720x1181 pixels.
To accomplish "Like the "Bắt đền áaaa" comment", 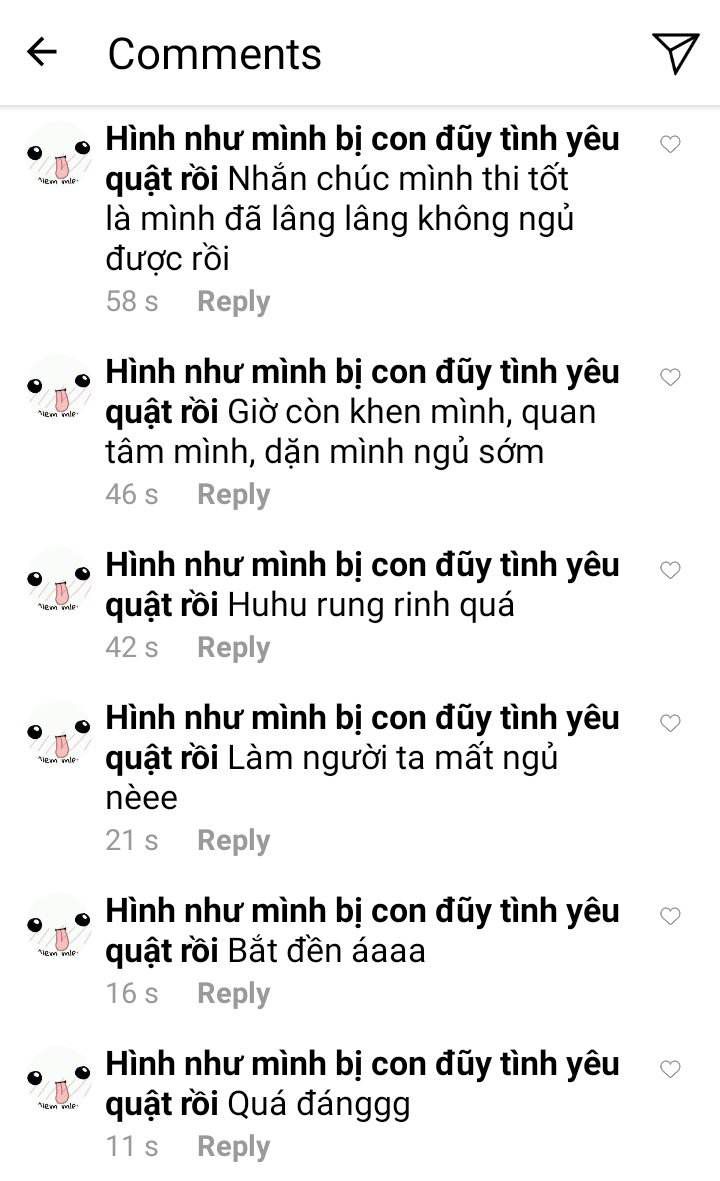I will click(x=670, y=916).
